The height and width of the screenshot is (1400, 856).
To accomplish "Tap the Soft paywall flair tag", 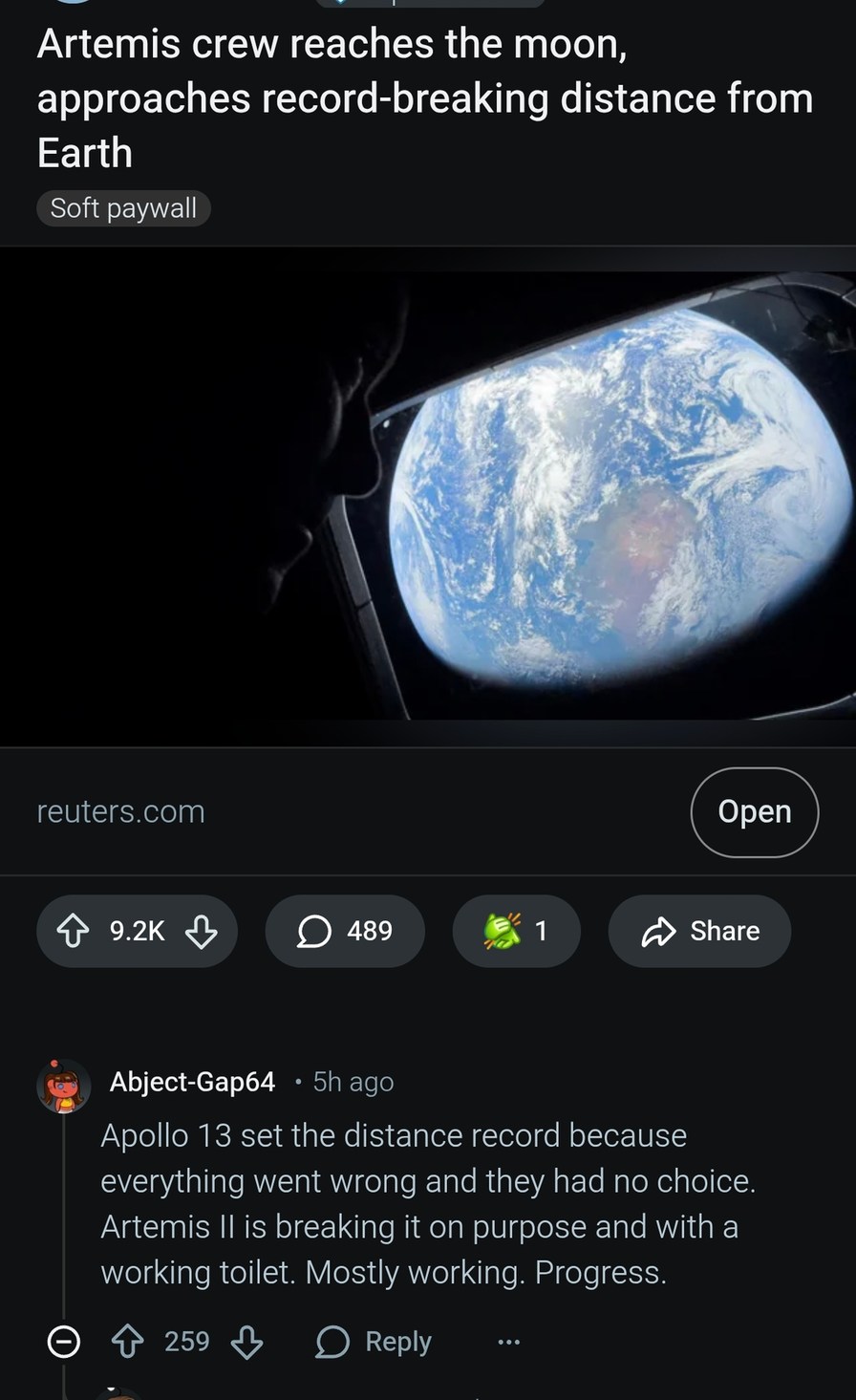I will coord(123,208).
